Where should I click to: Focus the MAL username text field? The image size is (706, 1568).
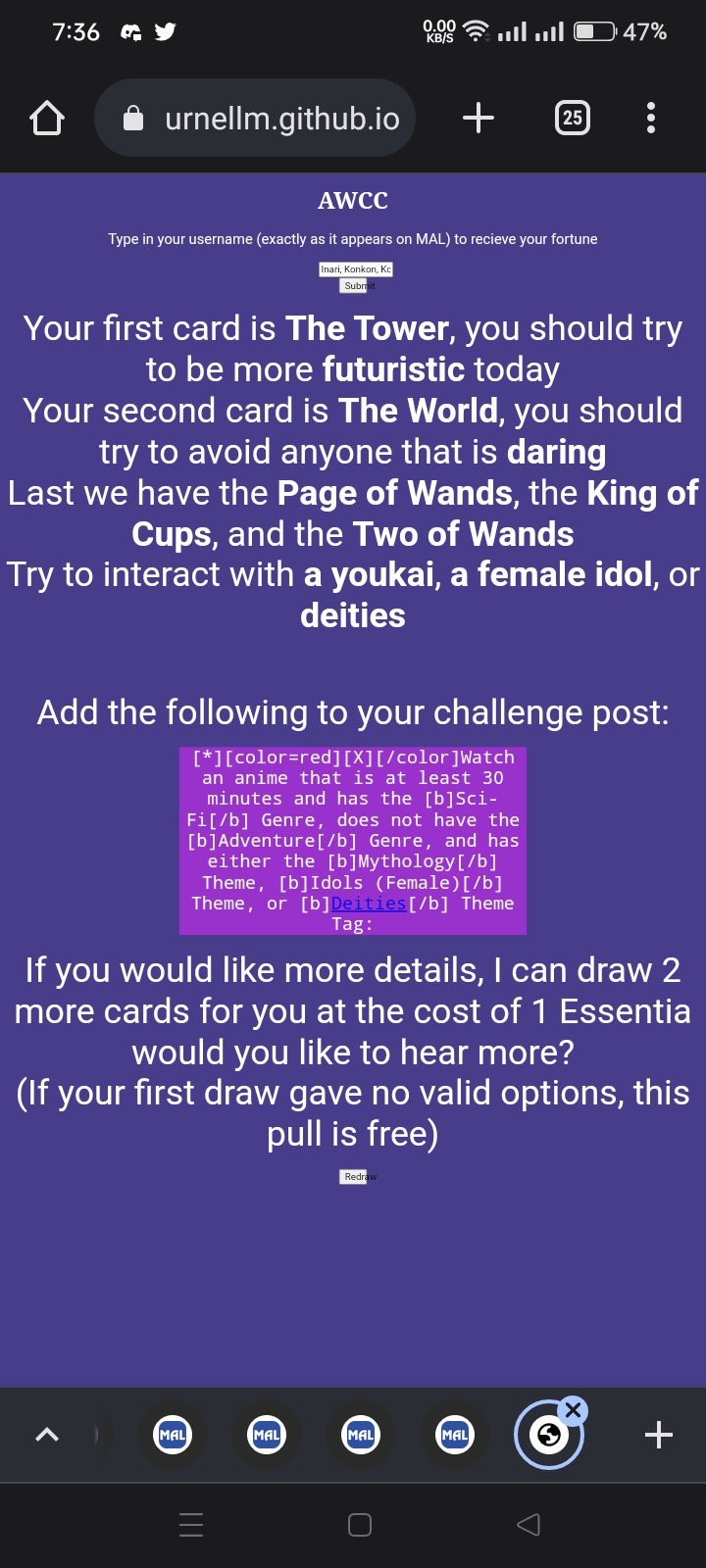pyautogui.click(x=356, y=269)
